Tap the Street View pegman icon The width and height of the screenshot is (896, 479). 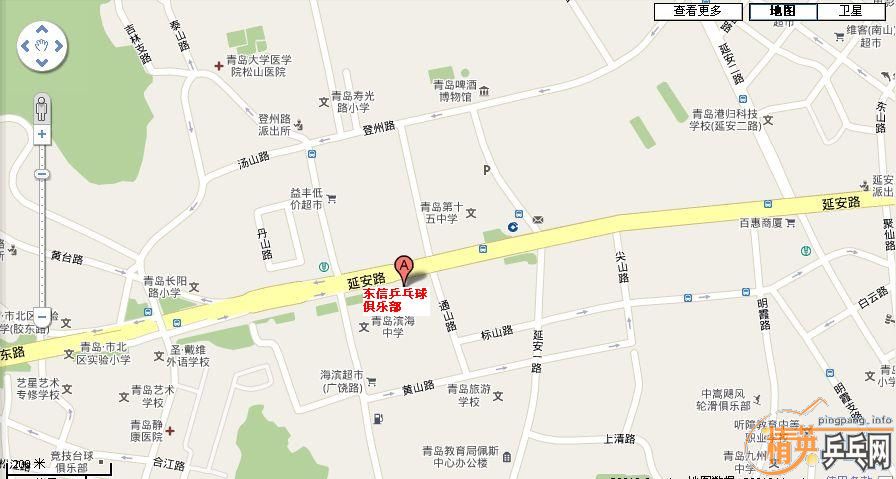(42, 107)
